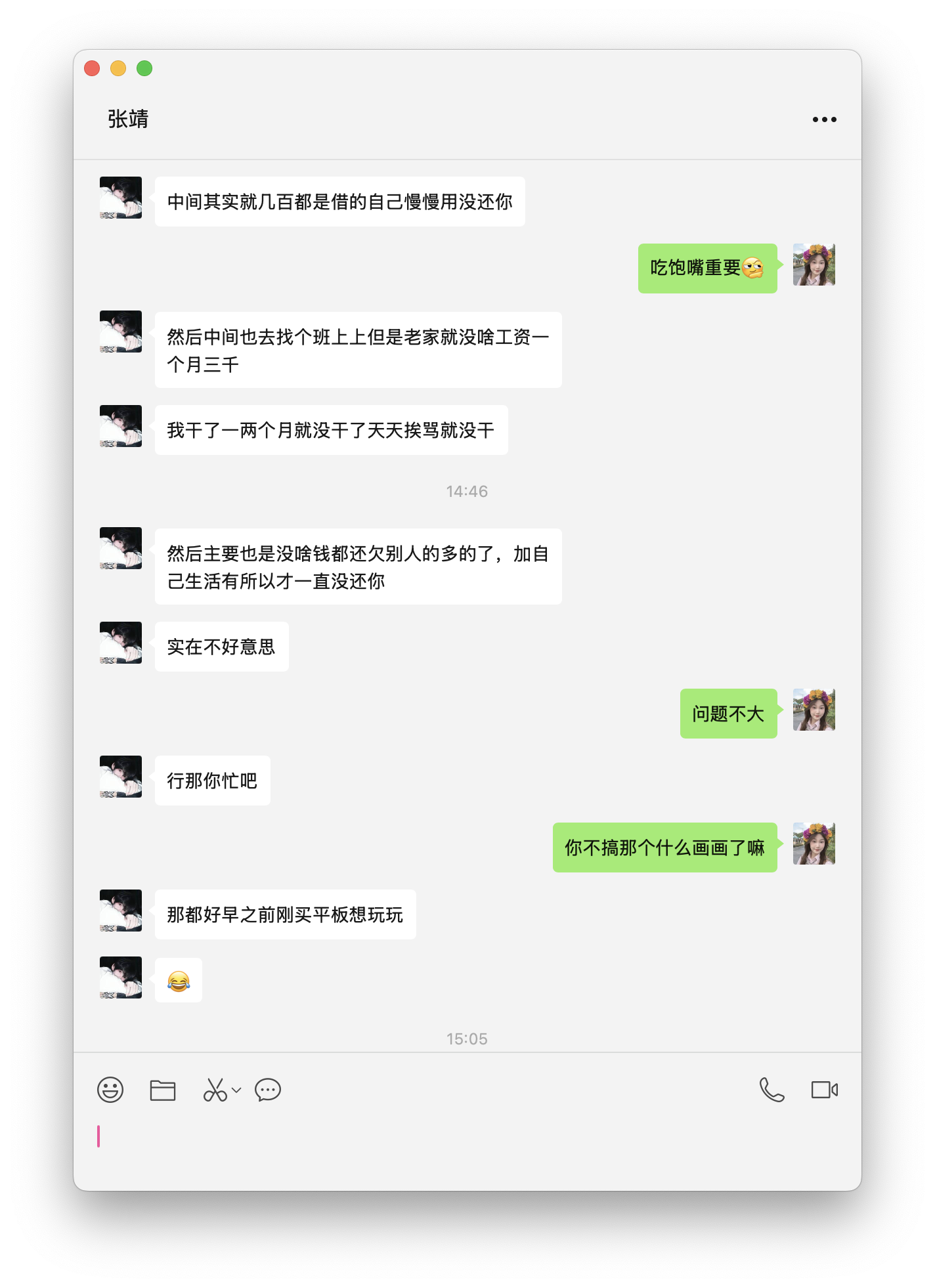The width and height of the screenshot is (935, 1288).
Task: Click the chat title 张靖
Action: (129, 119)
